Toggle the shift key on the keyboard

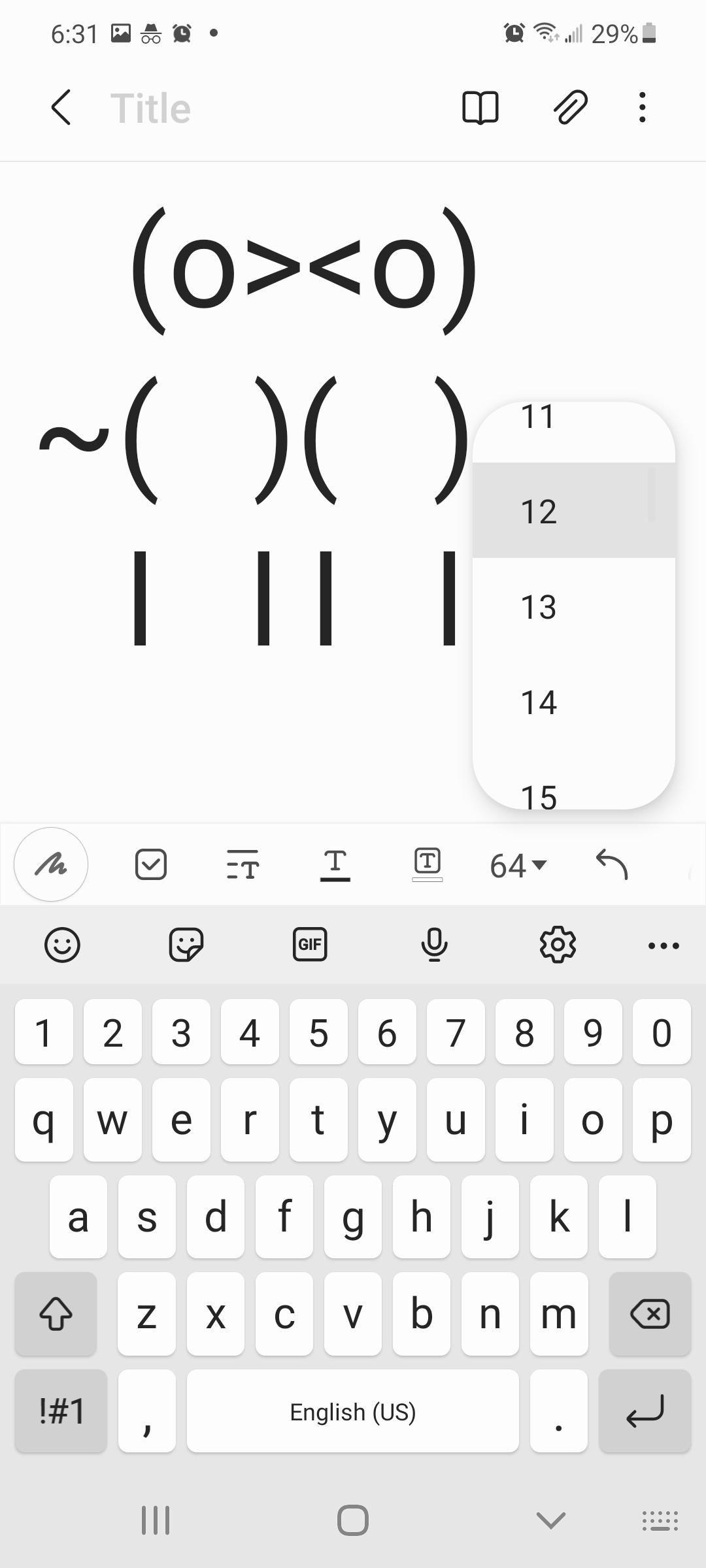(56, 1314)
